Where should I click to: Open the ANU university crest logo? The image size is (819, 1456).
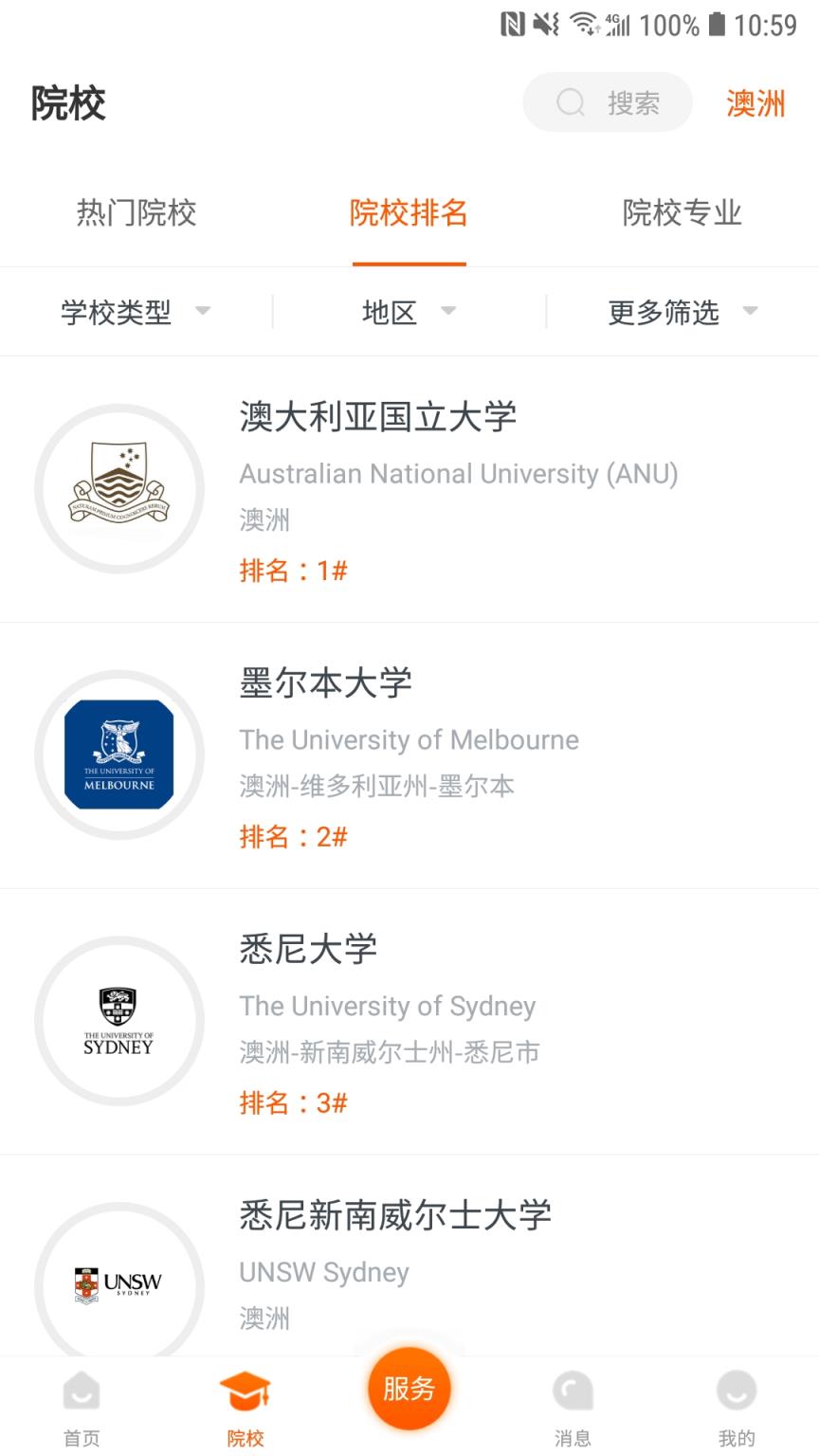pos(119,486)
